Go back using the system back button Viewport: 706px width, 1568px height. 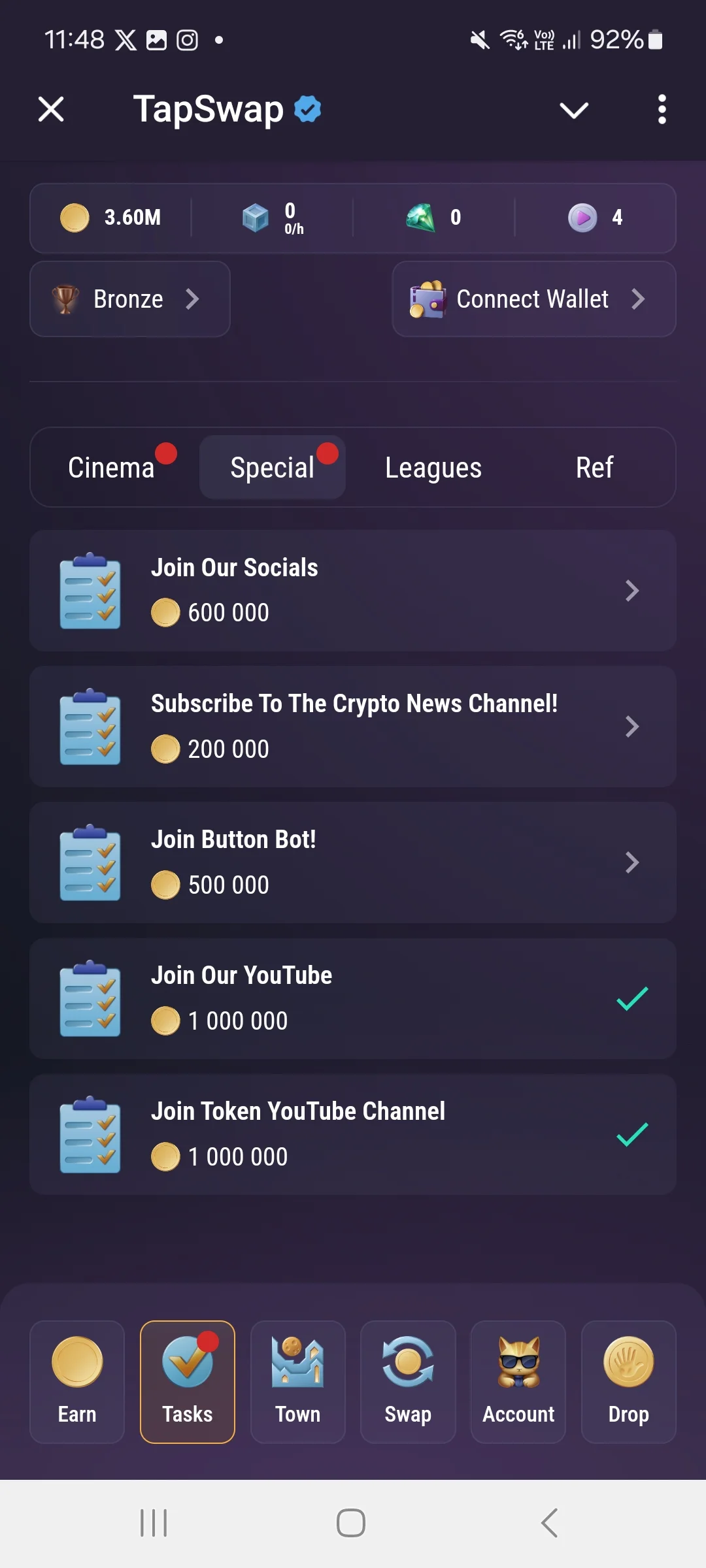(550, 1523)
